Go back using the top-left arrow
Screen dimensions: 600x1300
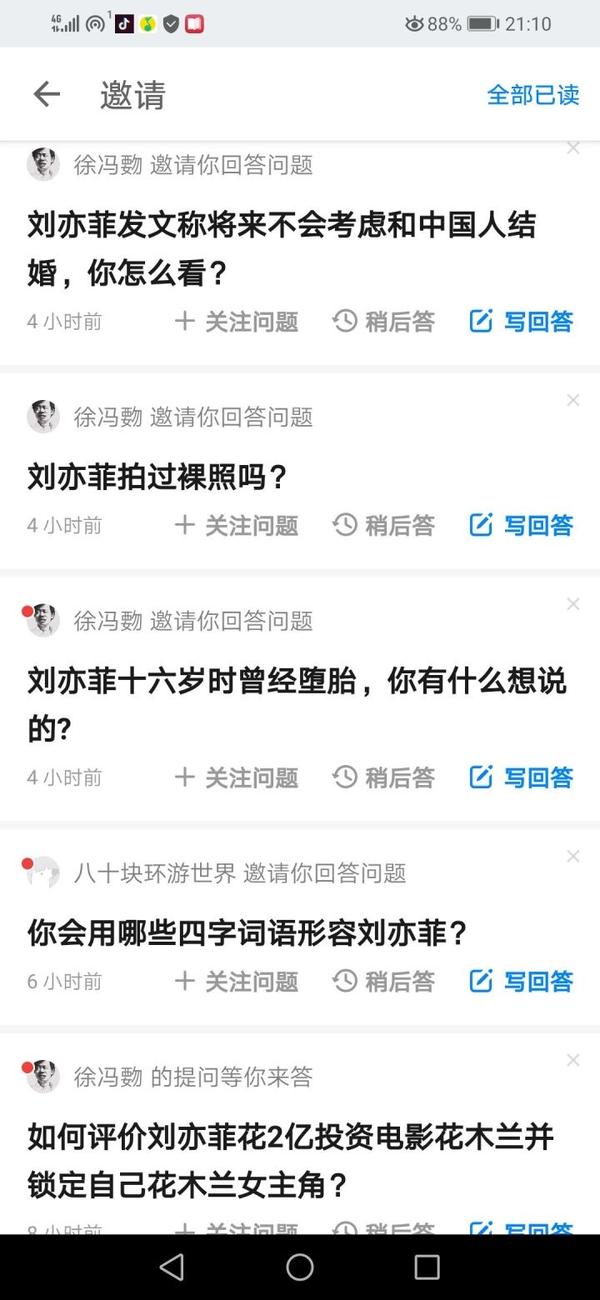click(x=46, y=95)
